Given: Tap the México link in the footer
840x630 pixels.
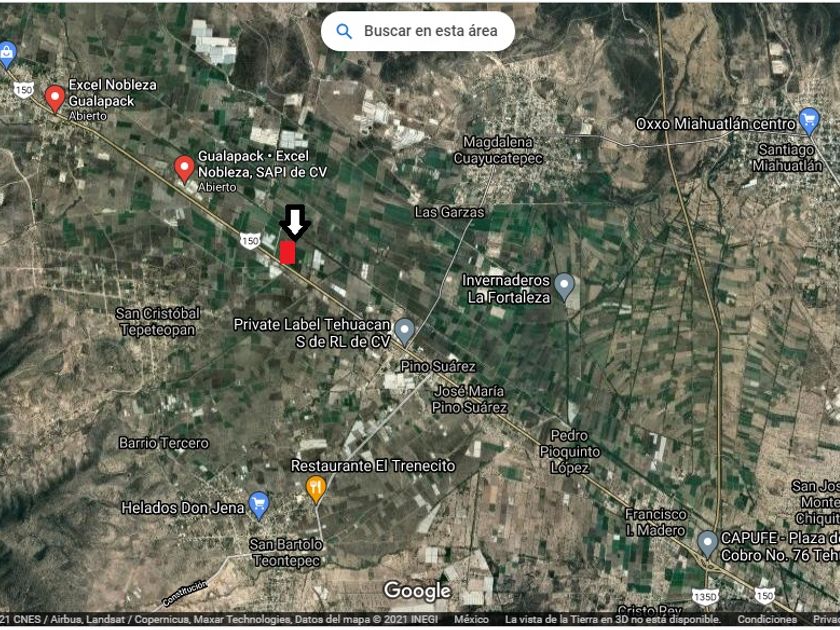Looking at the screenshot, I should tap(471, 619).
